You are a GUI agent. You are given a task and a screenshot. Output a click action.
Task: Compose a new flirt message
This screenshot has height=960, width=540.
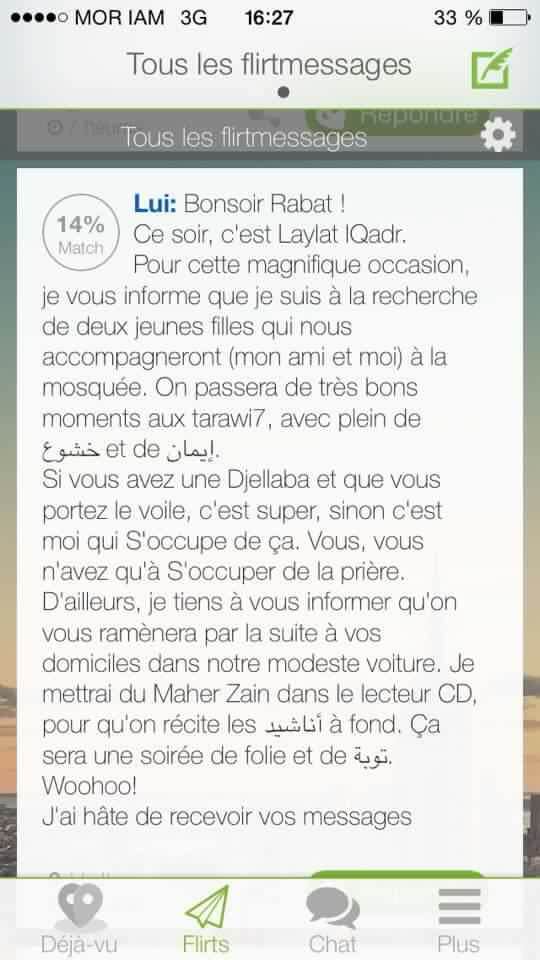pos(491,69)
